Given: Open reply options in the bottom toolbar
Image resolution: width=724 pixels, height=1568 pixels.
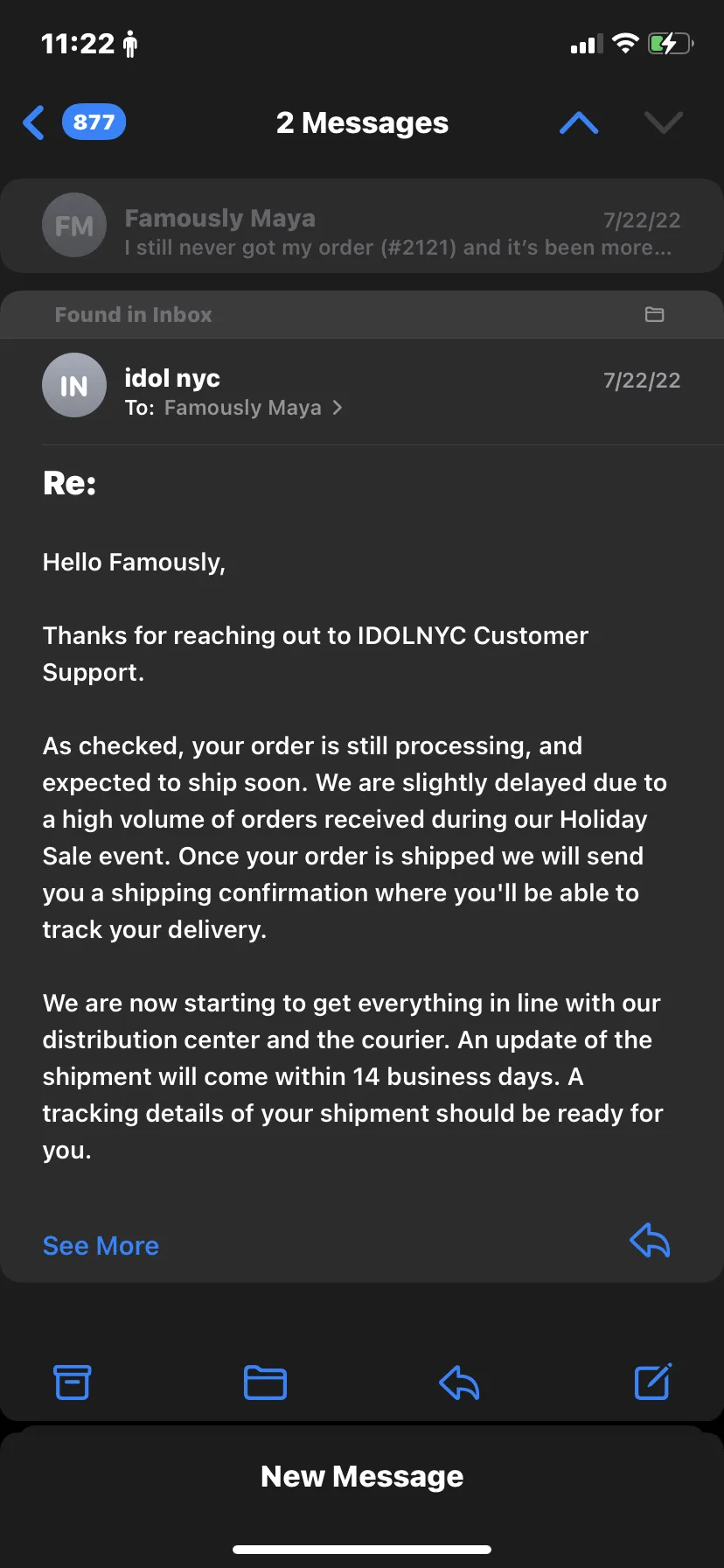Looking at the screenshot, I should 459,1382.
